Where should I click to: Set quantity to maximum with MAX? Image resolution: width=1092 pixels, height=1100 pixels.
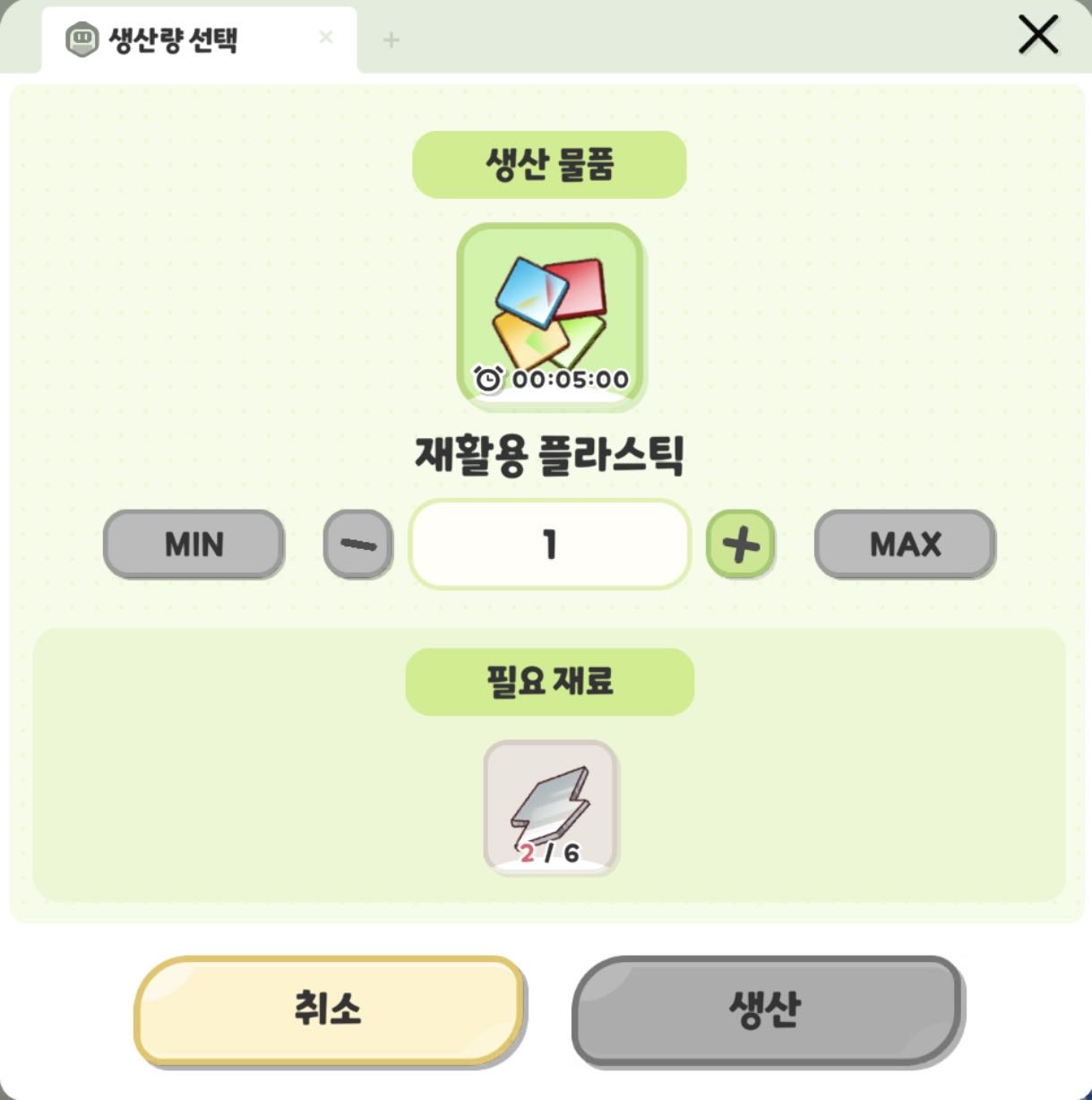pos(905,544)
